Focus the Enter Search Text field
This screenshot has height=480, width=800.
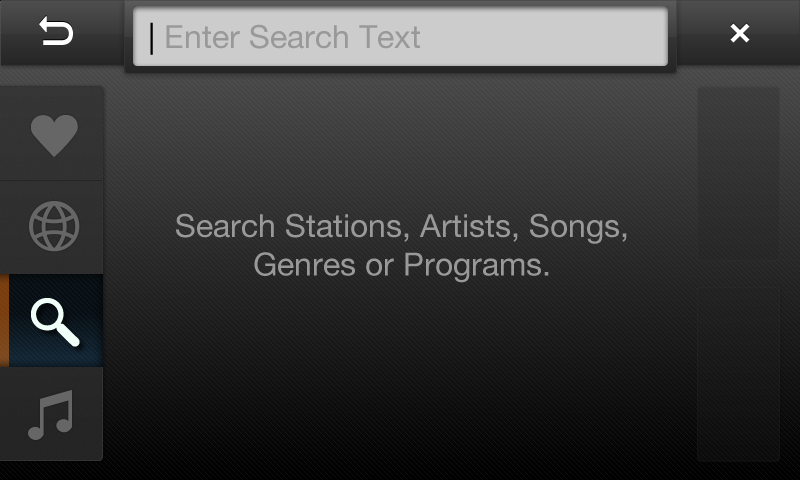tap(400, 37)
